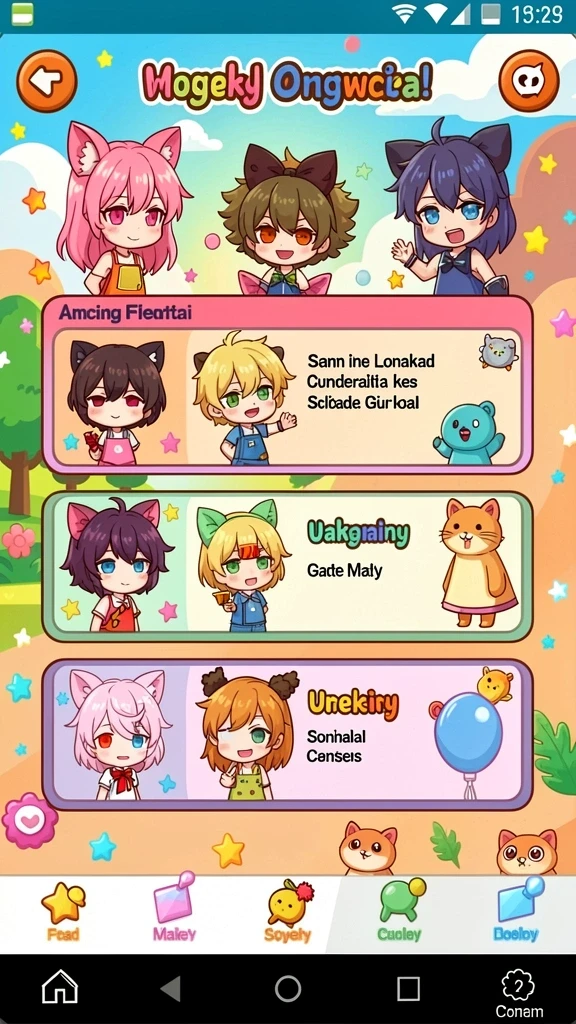Select the Uakgrainy Gate Maly card
Viewport: 576px width, 1024px height.
tap(287, 567)
